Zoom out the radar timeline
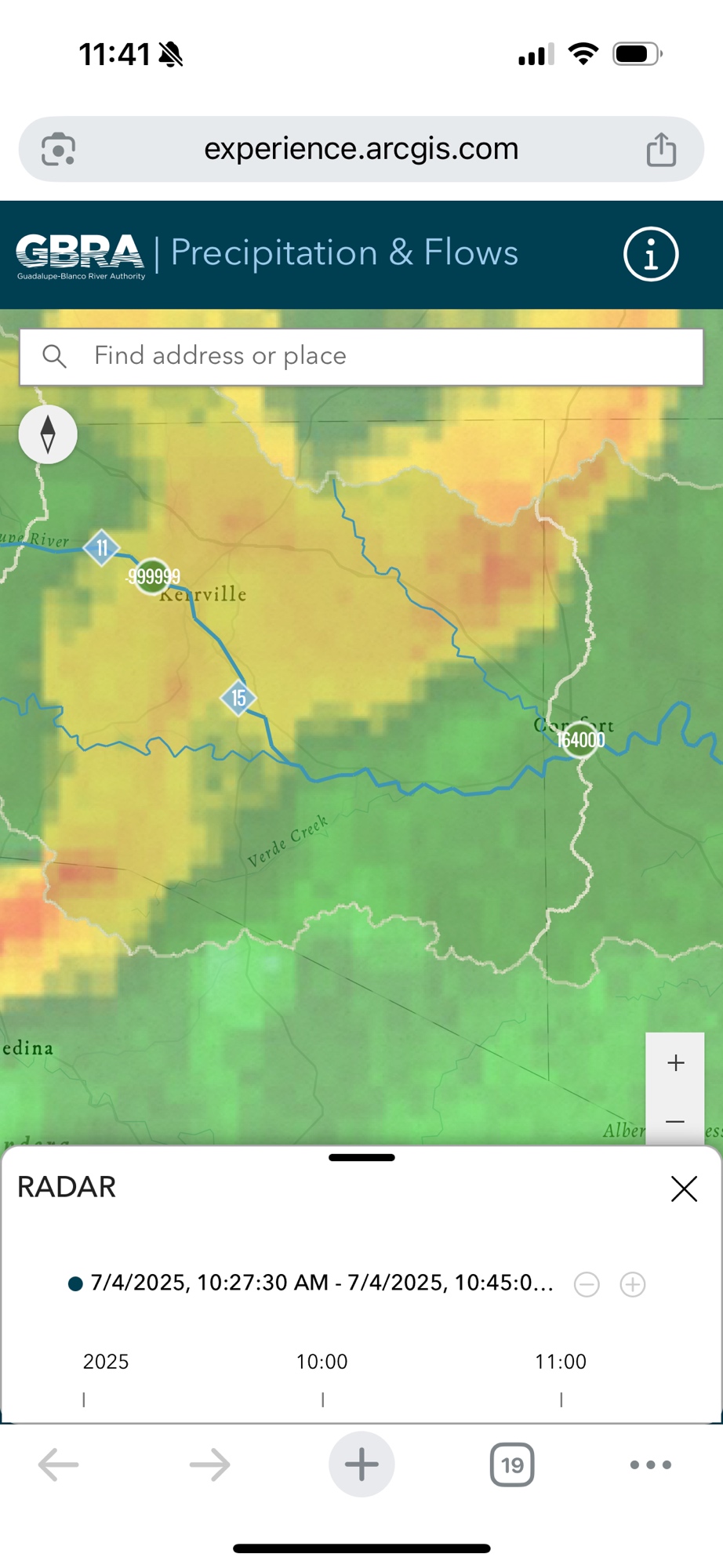 coord(587,1284)
